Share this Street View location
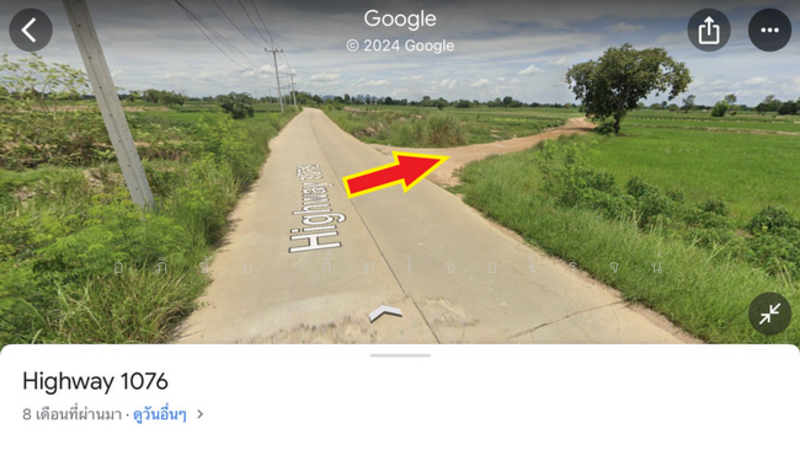Image resolution: width=800 pixels, height=450 pixels. (x=709, y=30)
